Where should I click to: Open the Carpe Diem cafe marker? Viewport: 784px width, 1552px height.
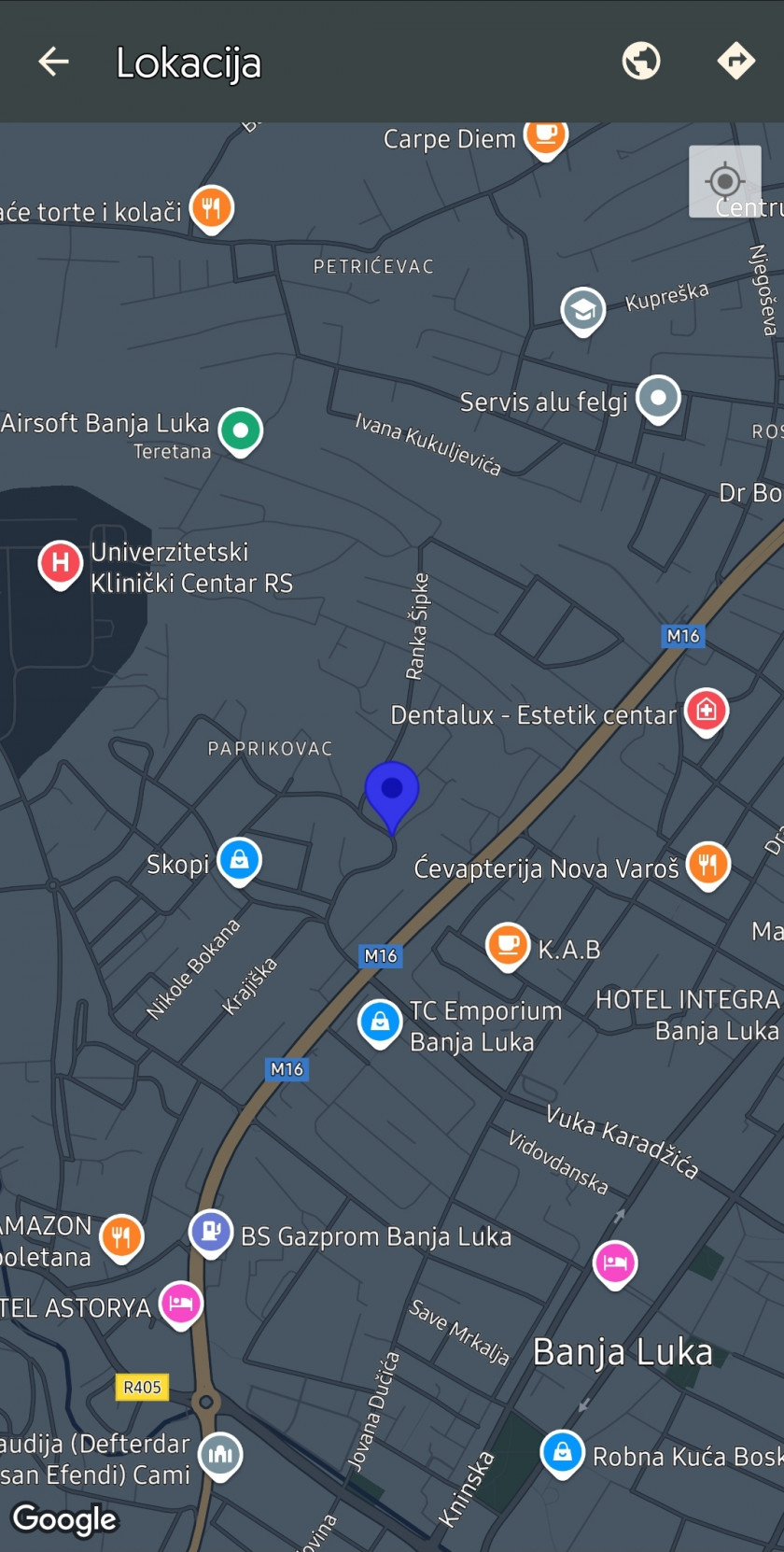tap(546, 138)
